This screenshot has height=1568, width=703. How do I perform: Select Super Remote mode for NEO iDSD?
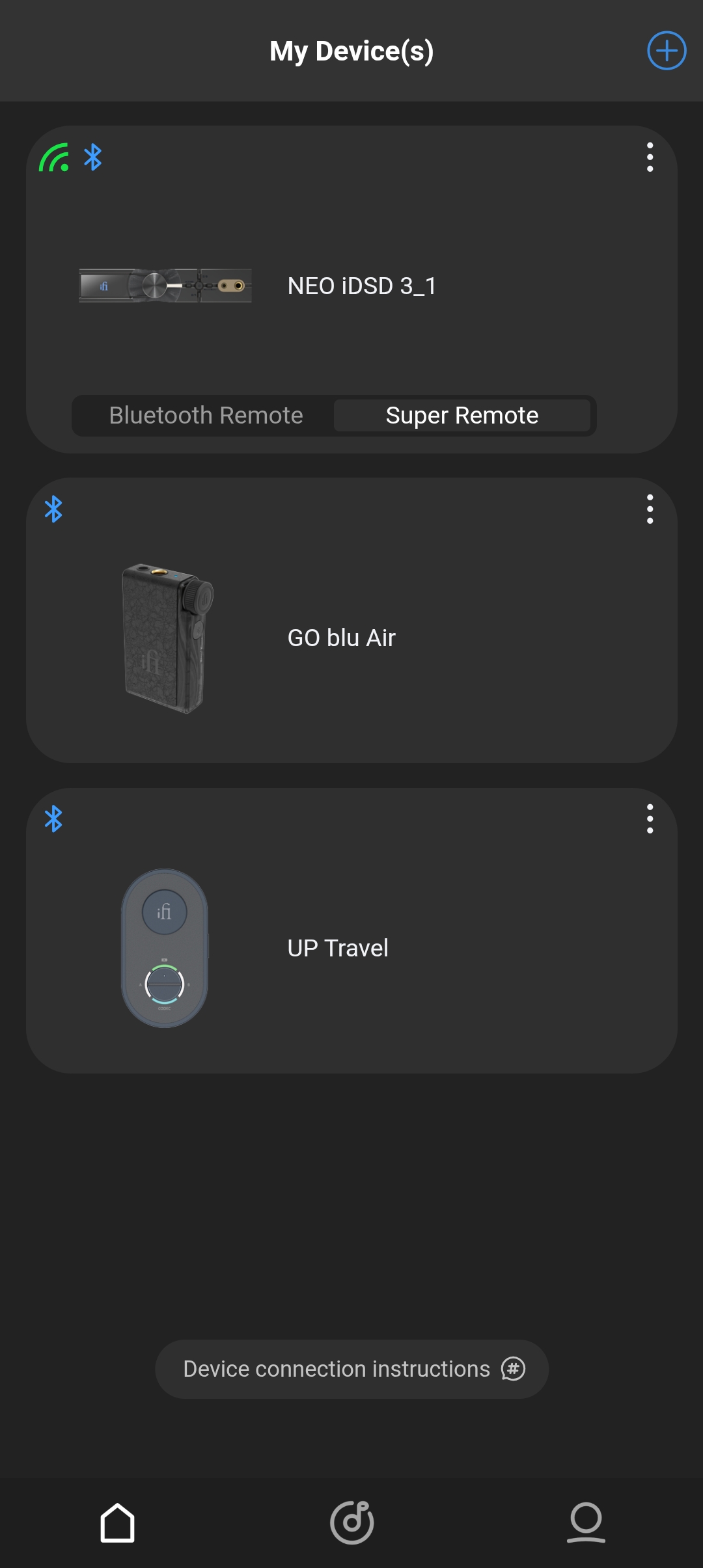[x=462, y=415]
